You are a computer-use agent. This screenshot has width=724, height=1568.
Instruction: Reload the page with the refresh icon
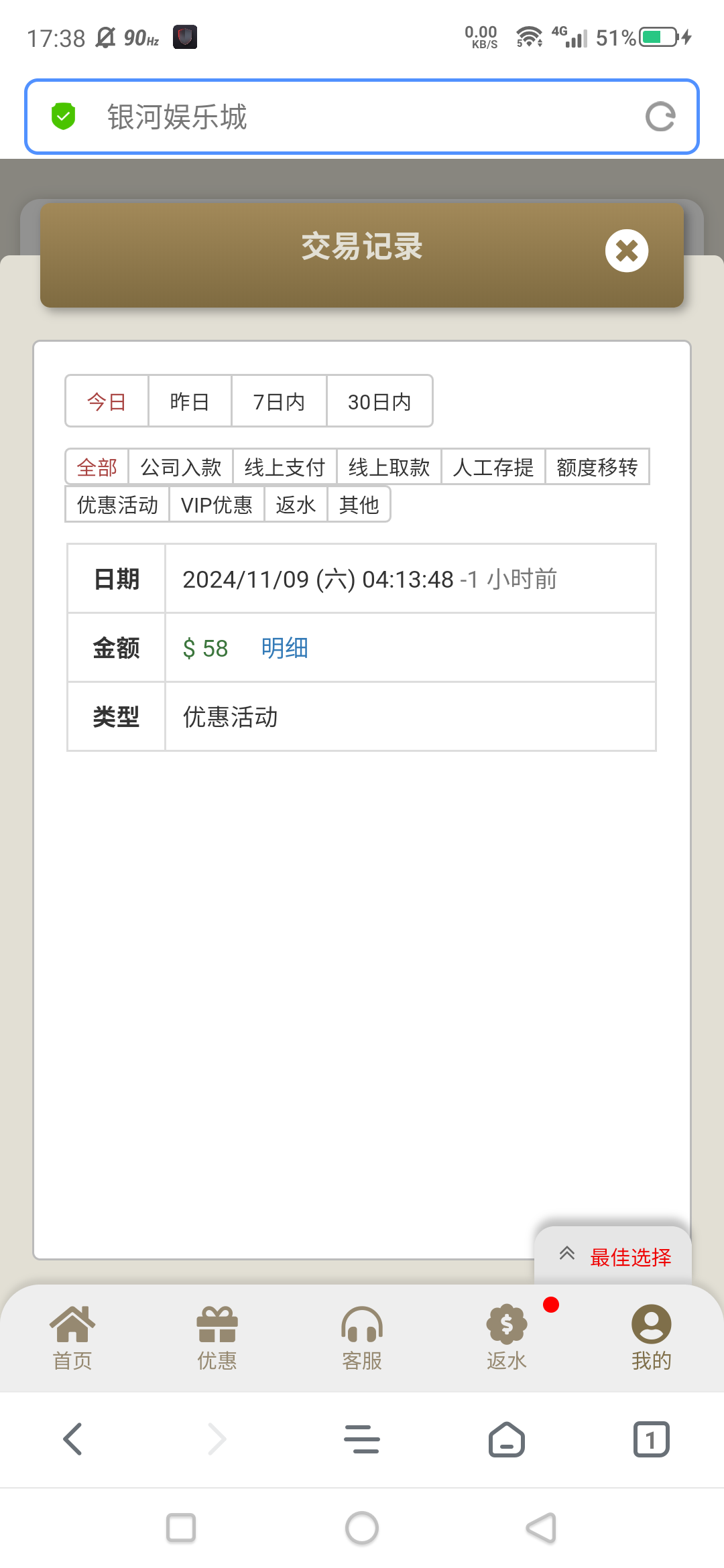pyautogui.click(x=660, y=117)
